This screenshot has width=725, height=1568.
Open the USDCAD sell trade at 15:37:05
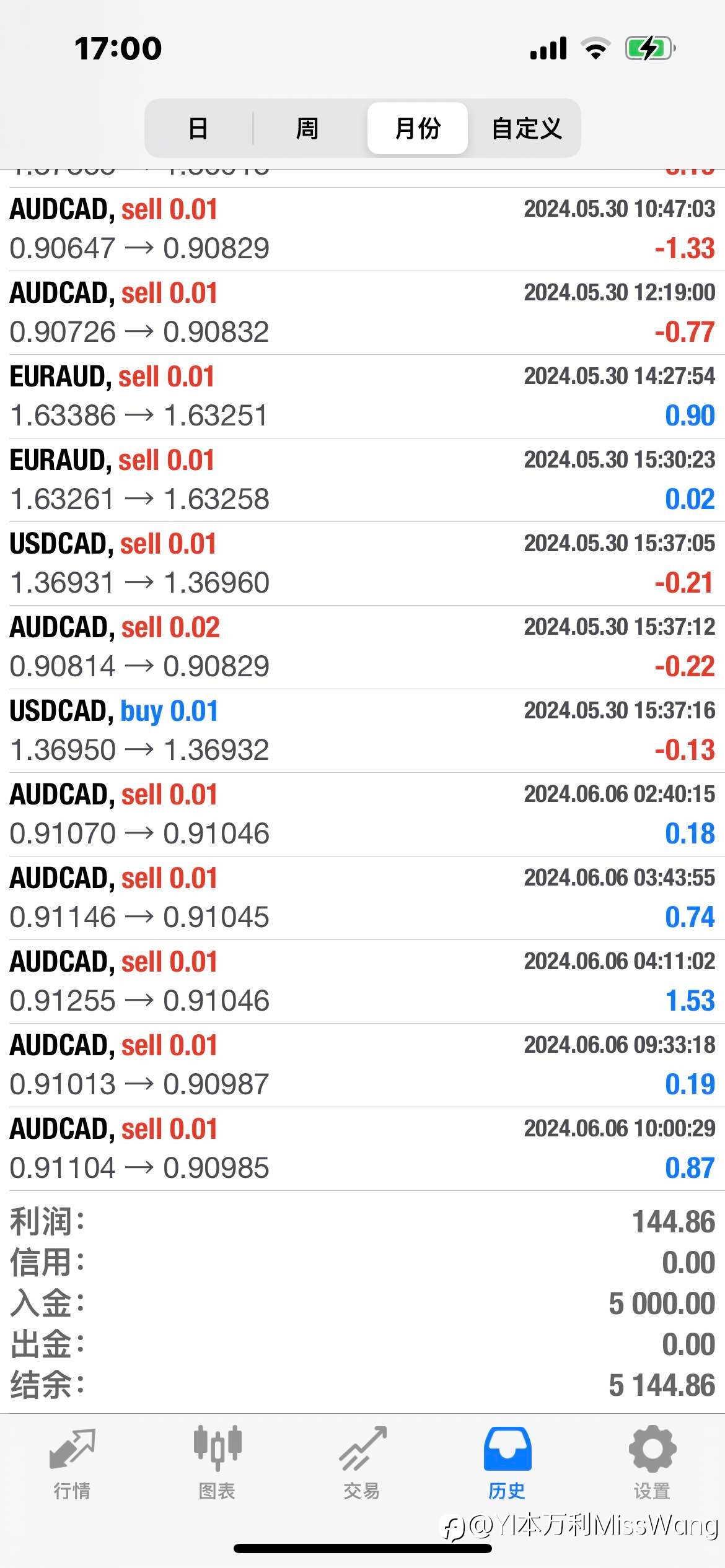(362, 564)
